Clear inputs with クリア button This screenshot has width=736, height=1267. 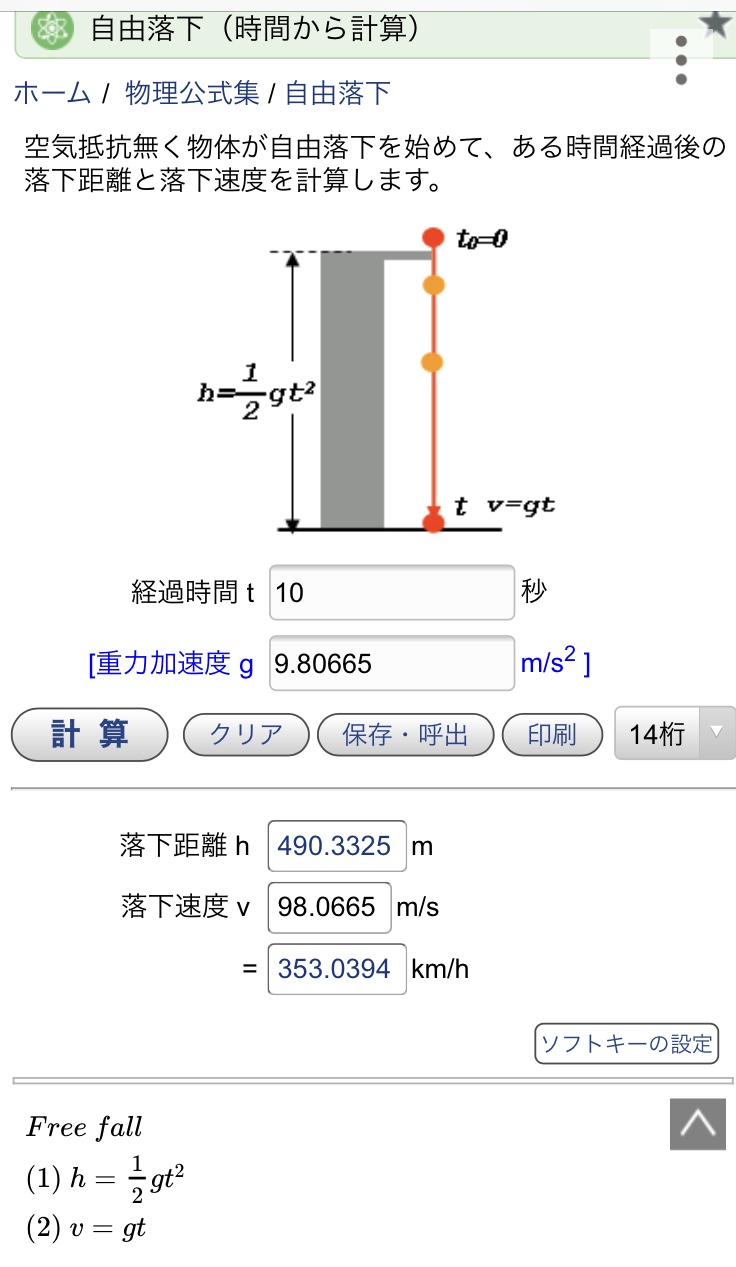coord(247,735)
